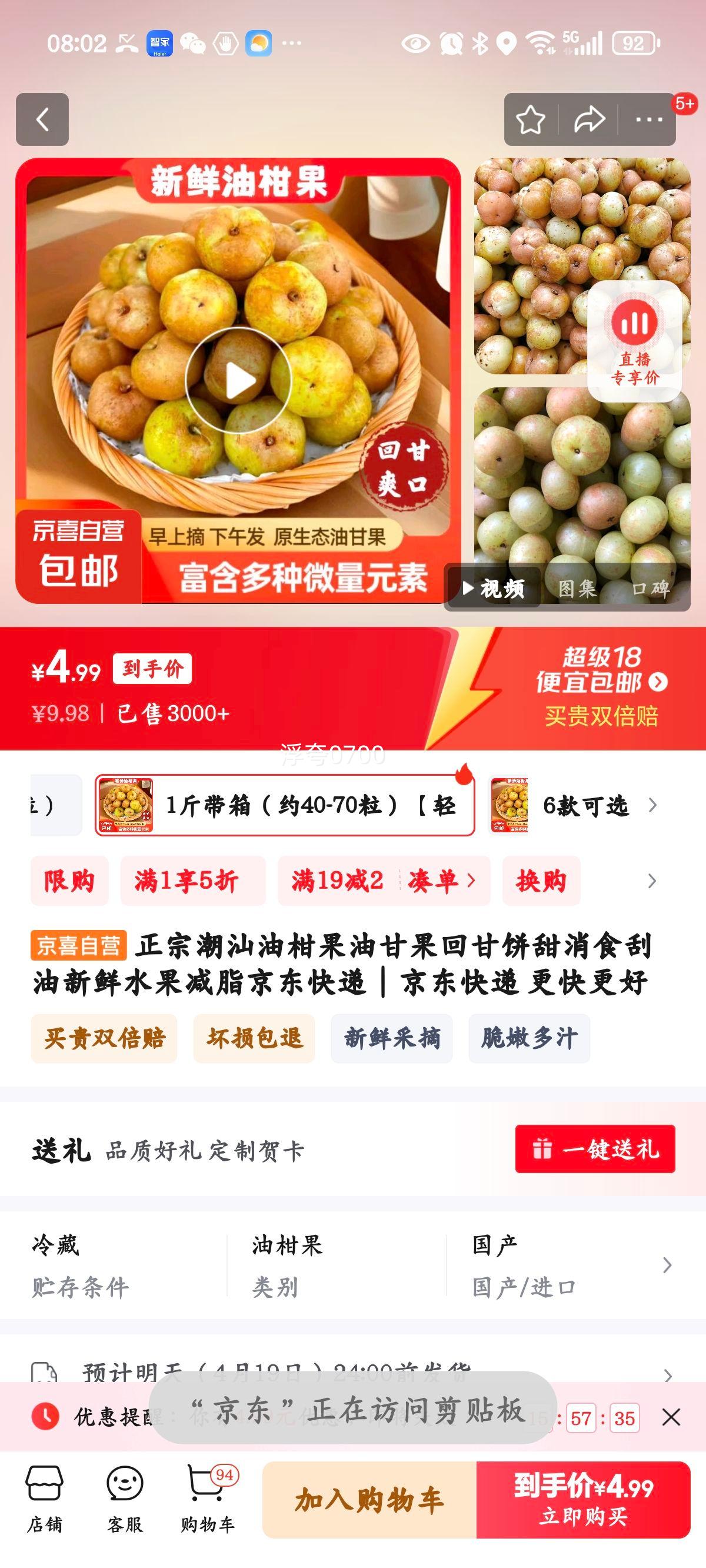Image resolution: width=706 pixels, height=1568 pixels.
Task: Select the 满1享5折 promotion tag
Action: click(x=193, y=881)
